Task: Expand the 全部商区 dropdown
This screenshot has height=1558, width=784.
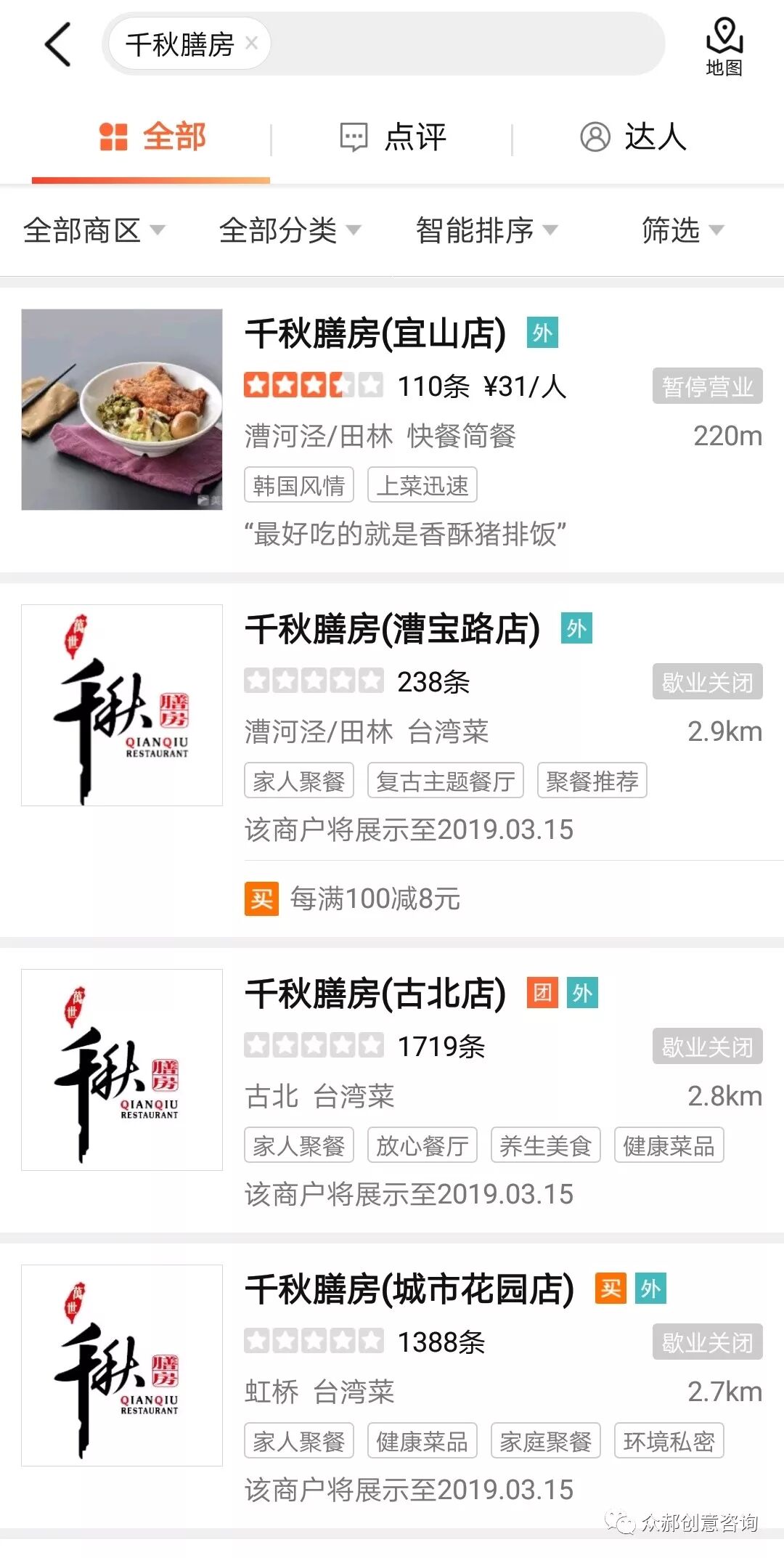Action: [94, 230]
